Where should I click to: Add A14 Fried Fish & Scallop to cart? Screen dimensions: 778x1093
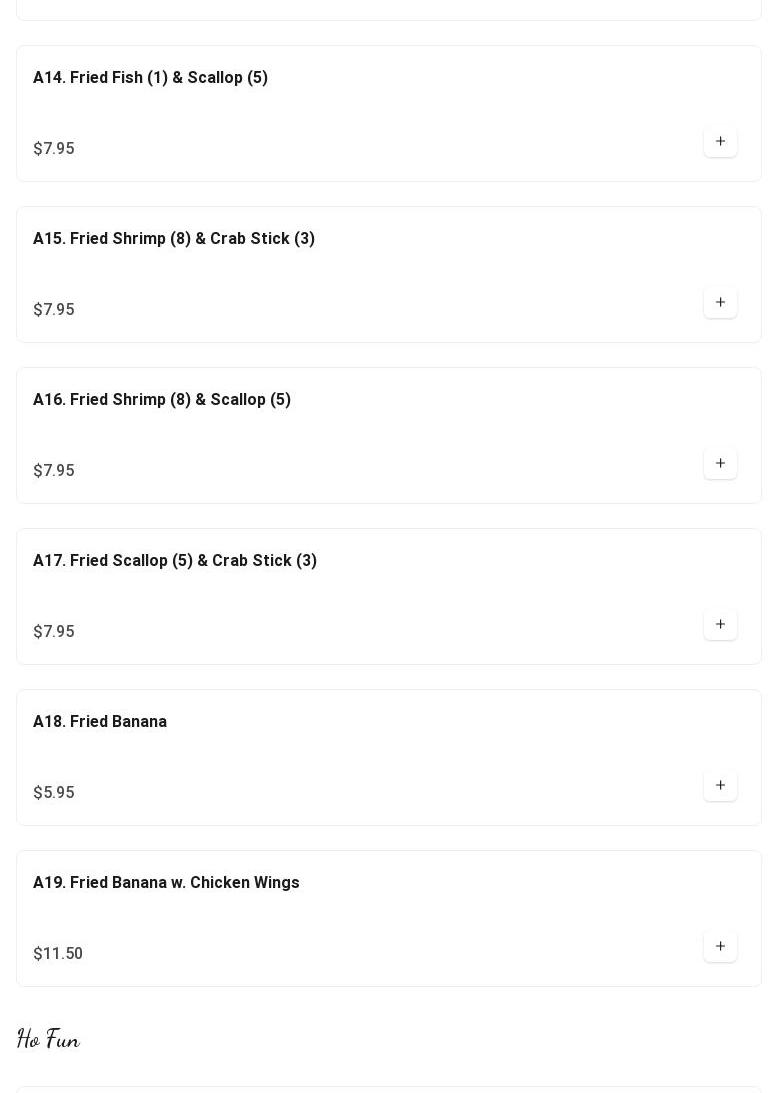click(x=720, y=142)
